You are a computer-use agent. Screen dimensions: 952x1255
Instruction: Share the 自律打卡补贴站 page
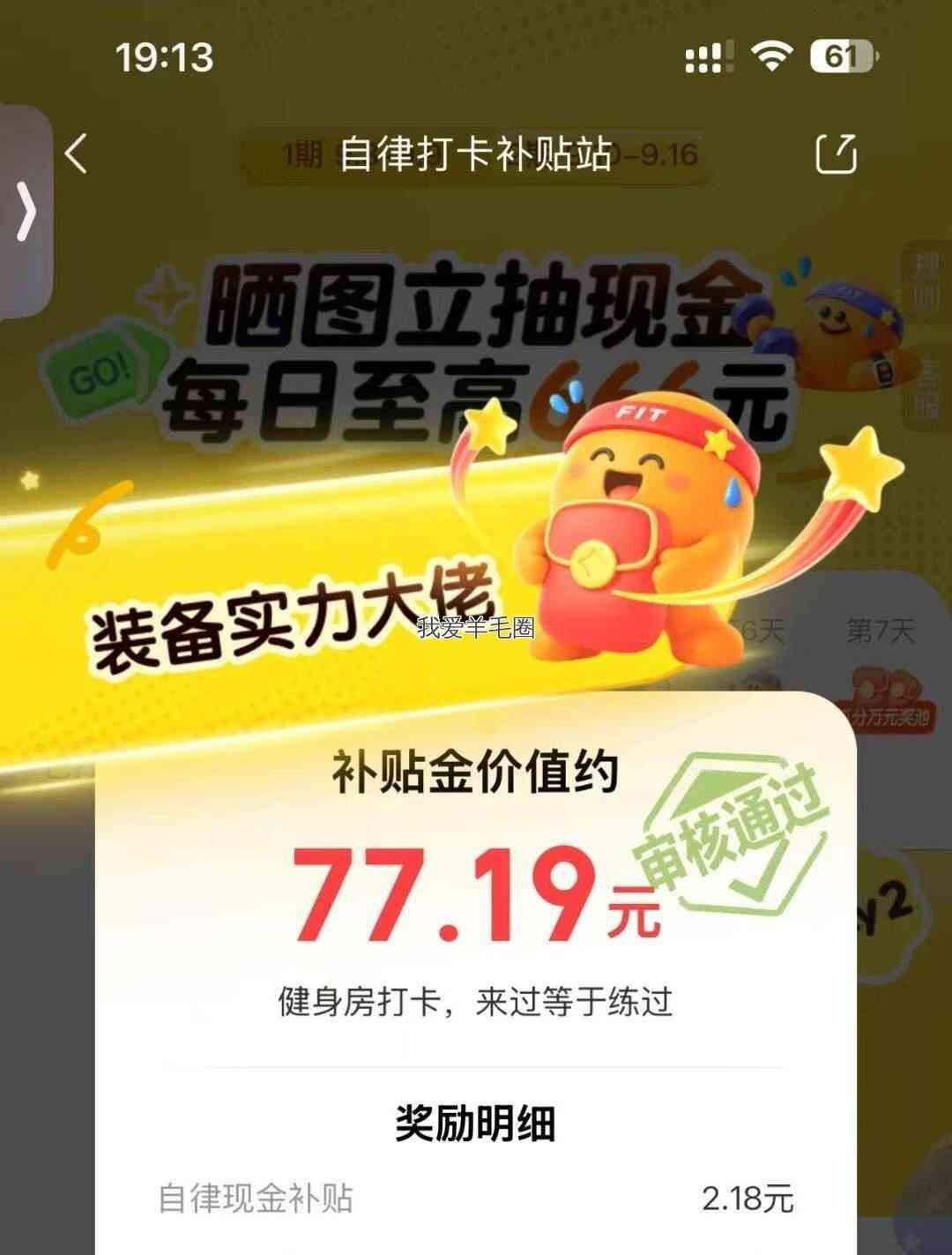pos(835,153)
